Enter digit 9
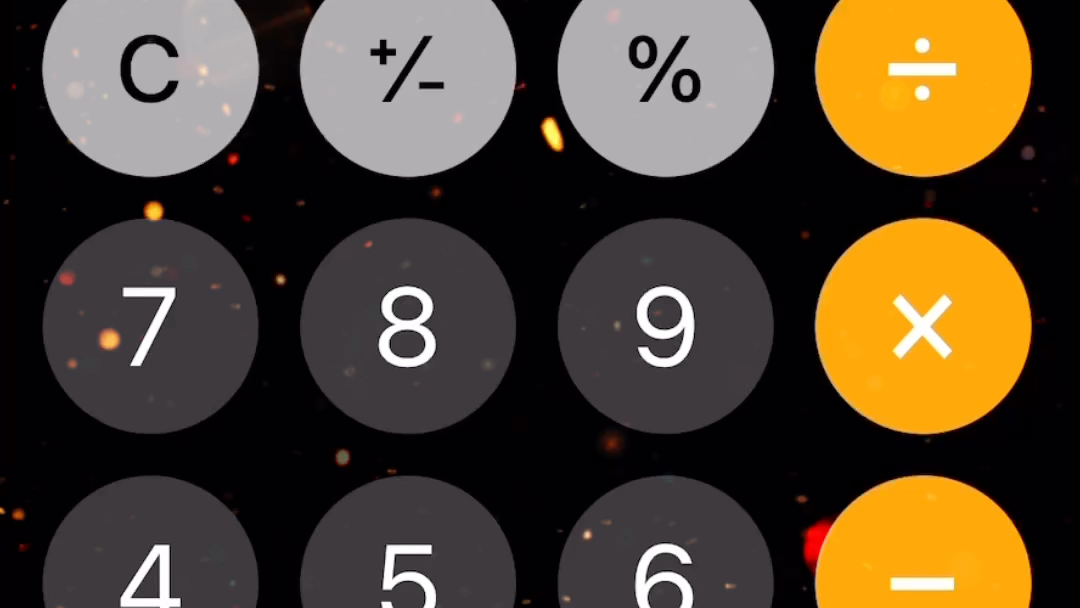1080x608 pixels. 665,326
